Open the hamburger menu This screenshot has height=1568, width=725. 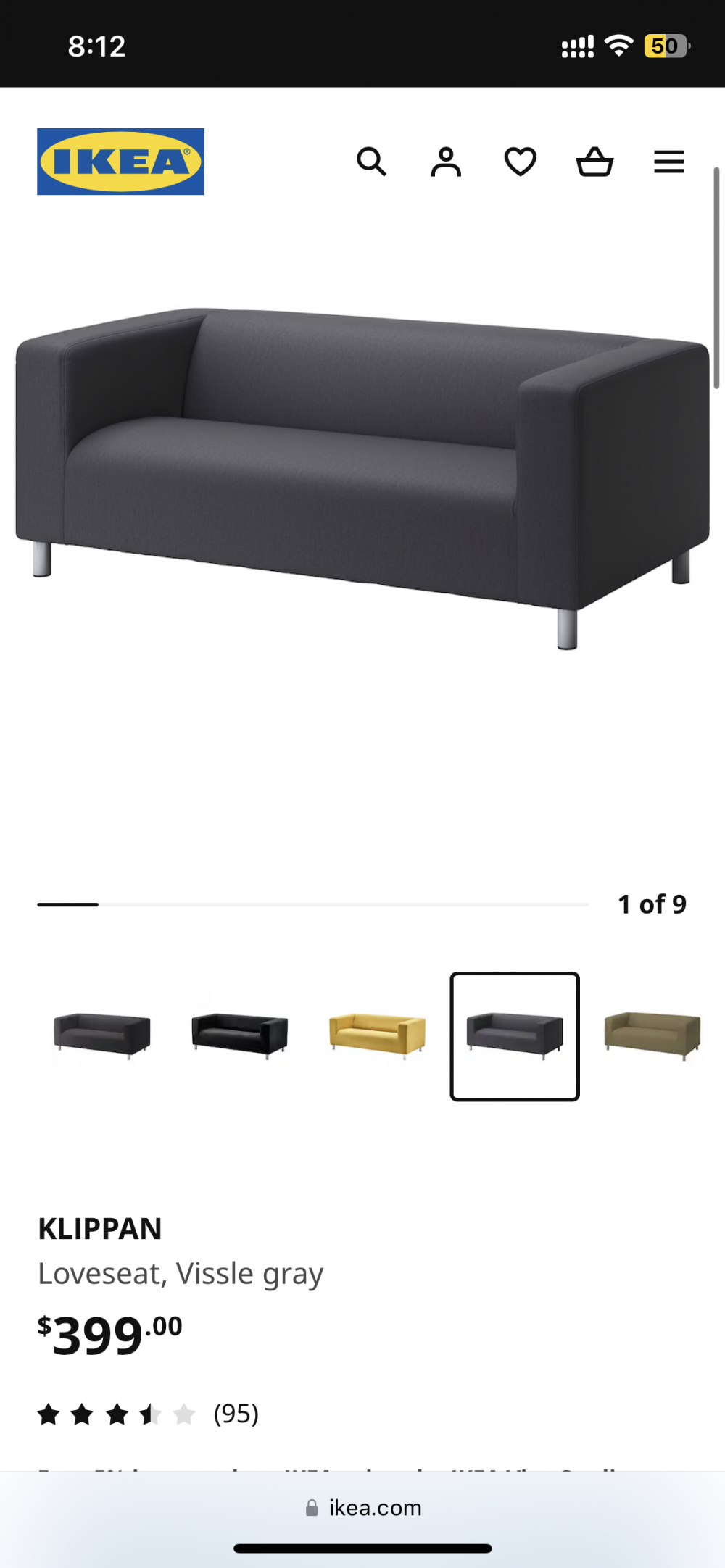click(668, 162)
